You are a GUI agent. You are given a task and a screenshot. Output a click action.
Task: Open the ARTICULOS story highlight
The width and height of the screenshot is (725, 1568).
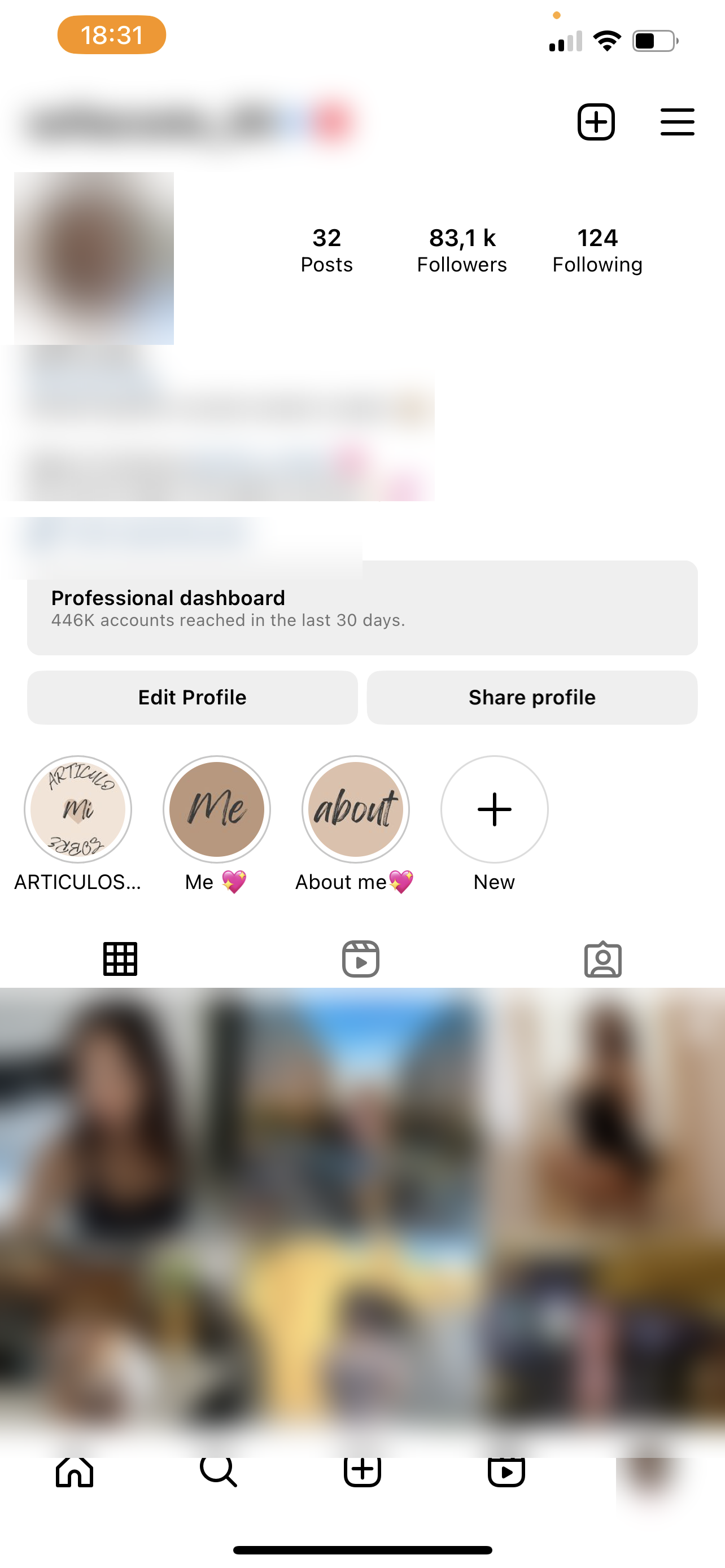coord(77,809)
